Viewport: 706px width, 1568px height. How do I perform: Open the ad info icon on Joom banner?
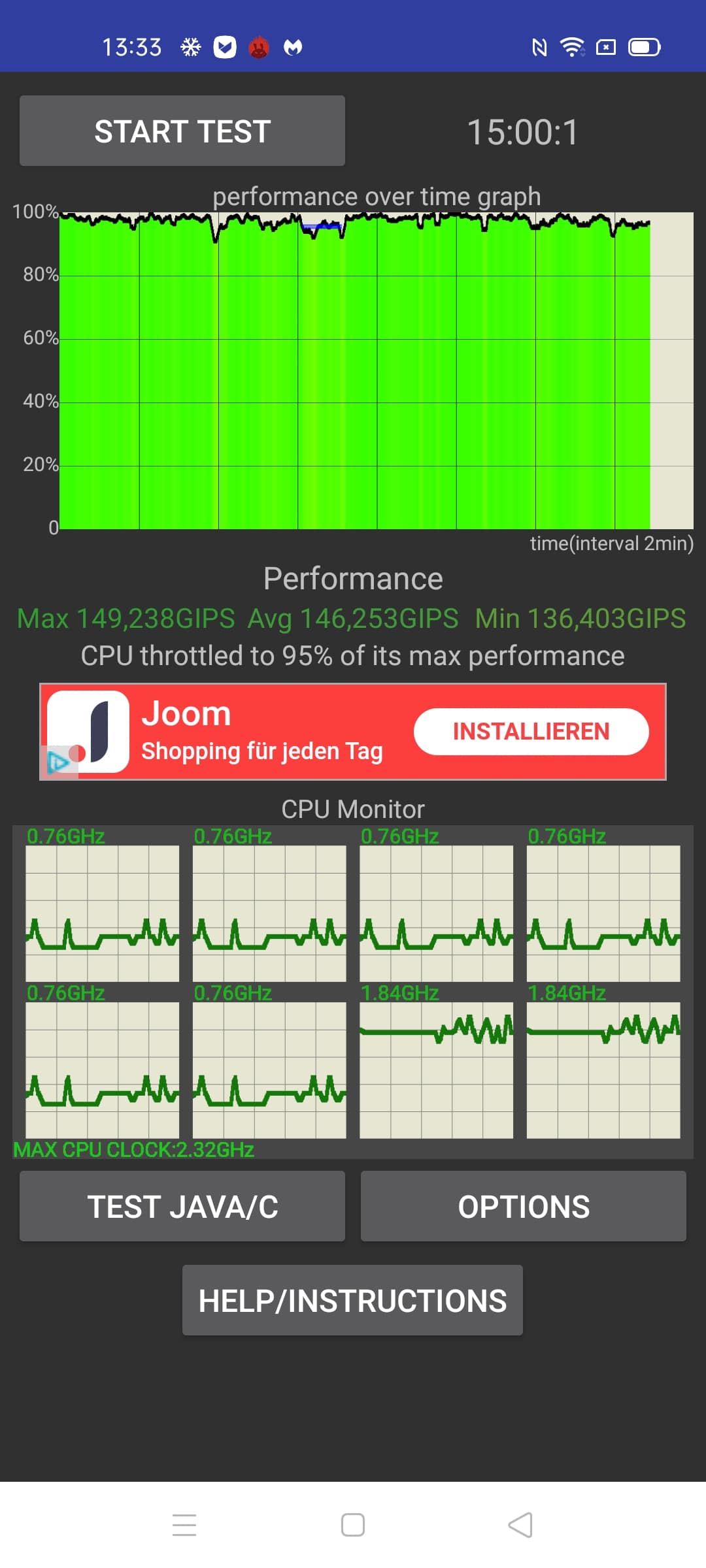[58, 762]
